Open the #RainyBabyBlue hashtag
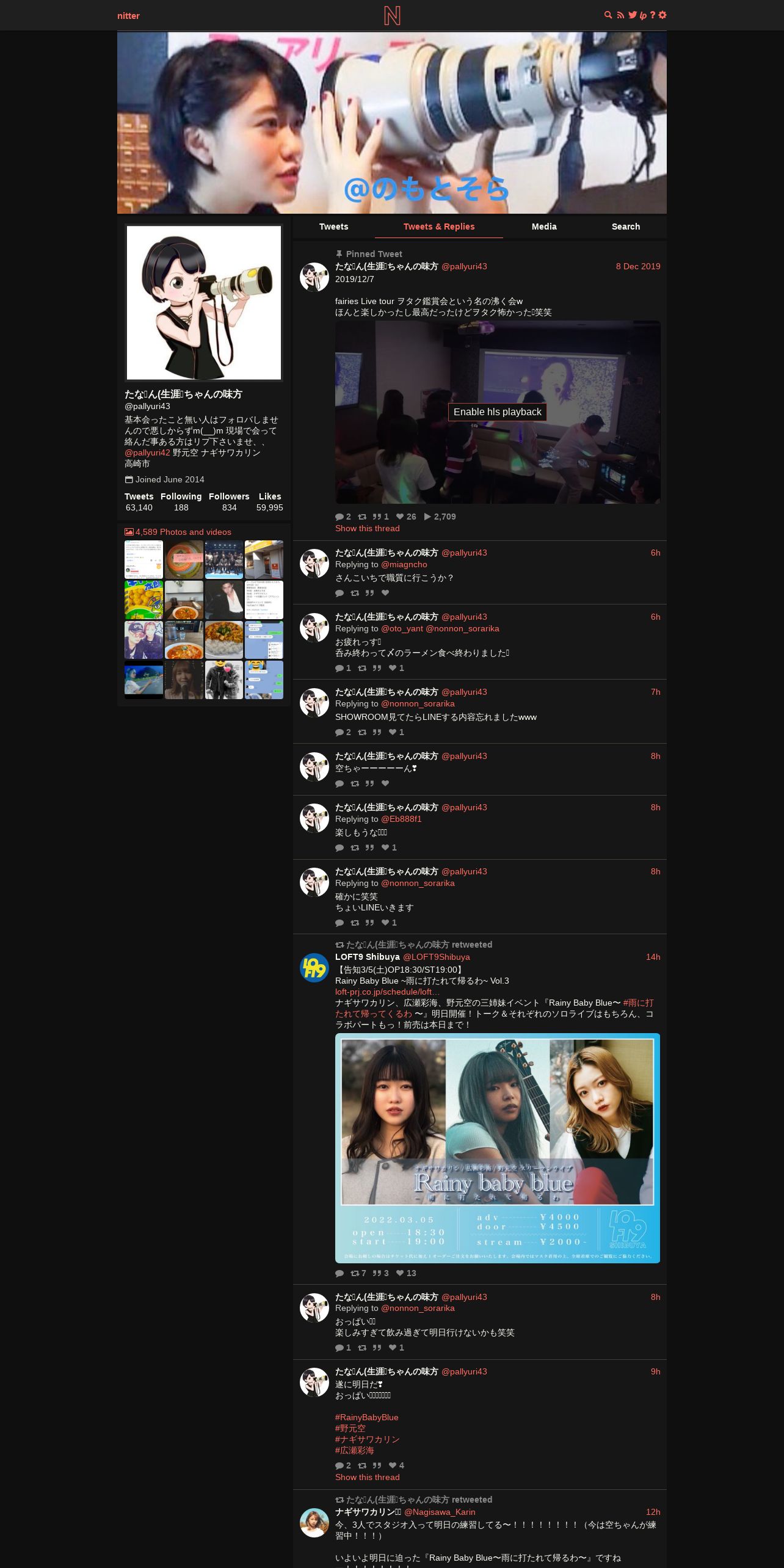The width and height of the screenshot is (784, 1568). pyautogui.click(x=366, y=1418)
